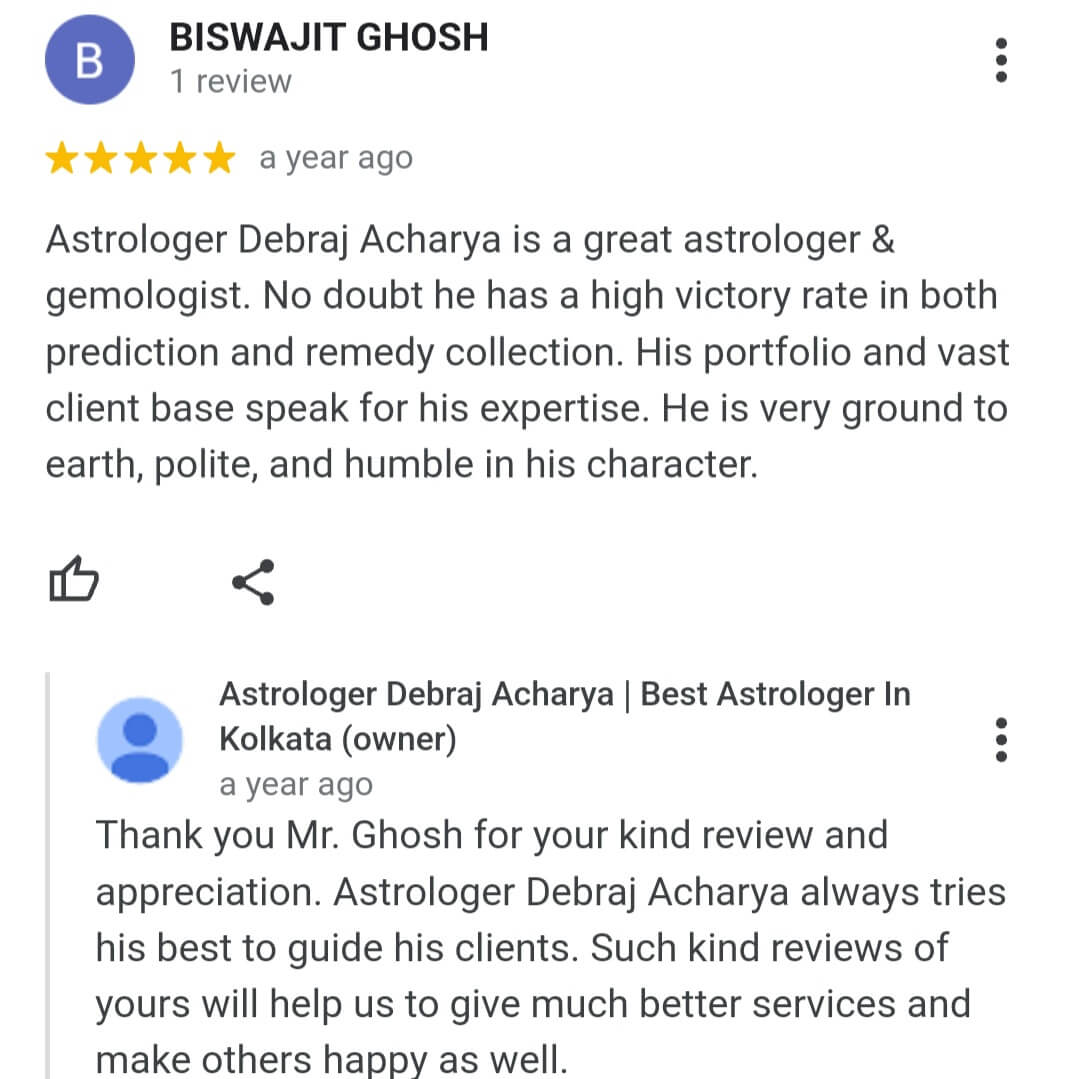Like Biswajit Ghosh's review with thumbs up
Viewport: 1080px width, 1079px height.
[x=74, y=581]
